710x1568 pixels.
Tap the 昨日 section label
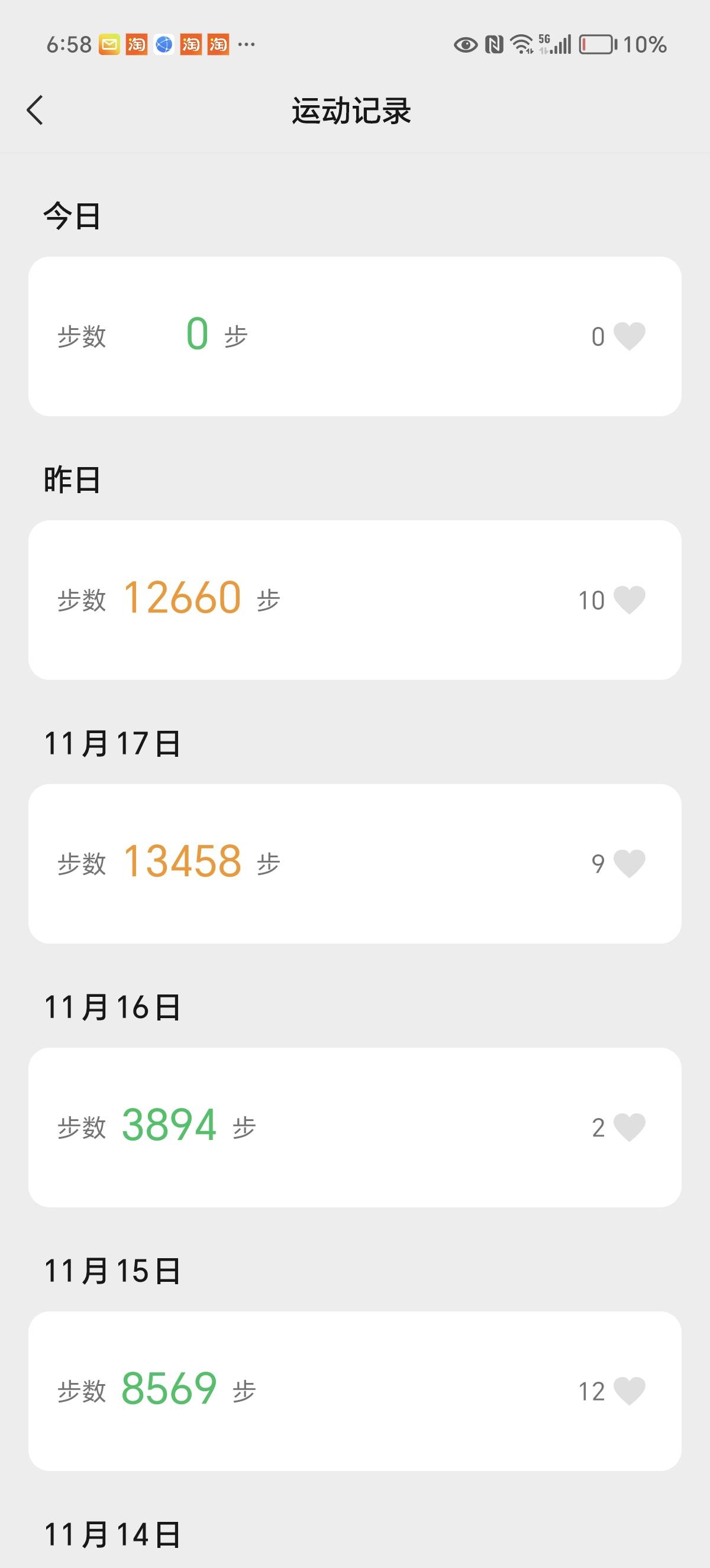pyautogui.click(x=72, y=480)
